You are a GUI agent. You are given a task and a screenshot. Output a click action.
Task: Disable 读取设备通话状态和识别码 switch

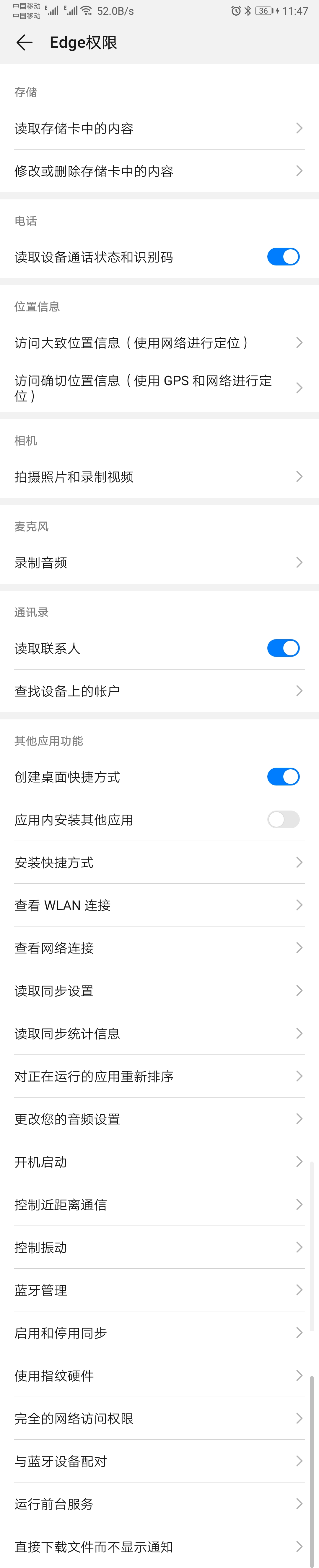(x=283, y=257)
